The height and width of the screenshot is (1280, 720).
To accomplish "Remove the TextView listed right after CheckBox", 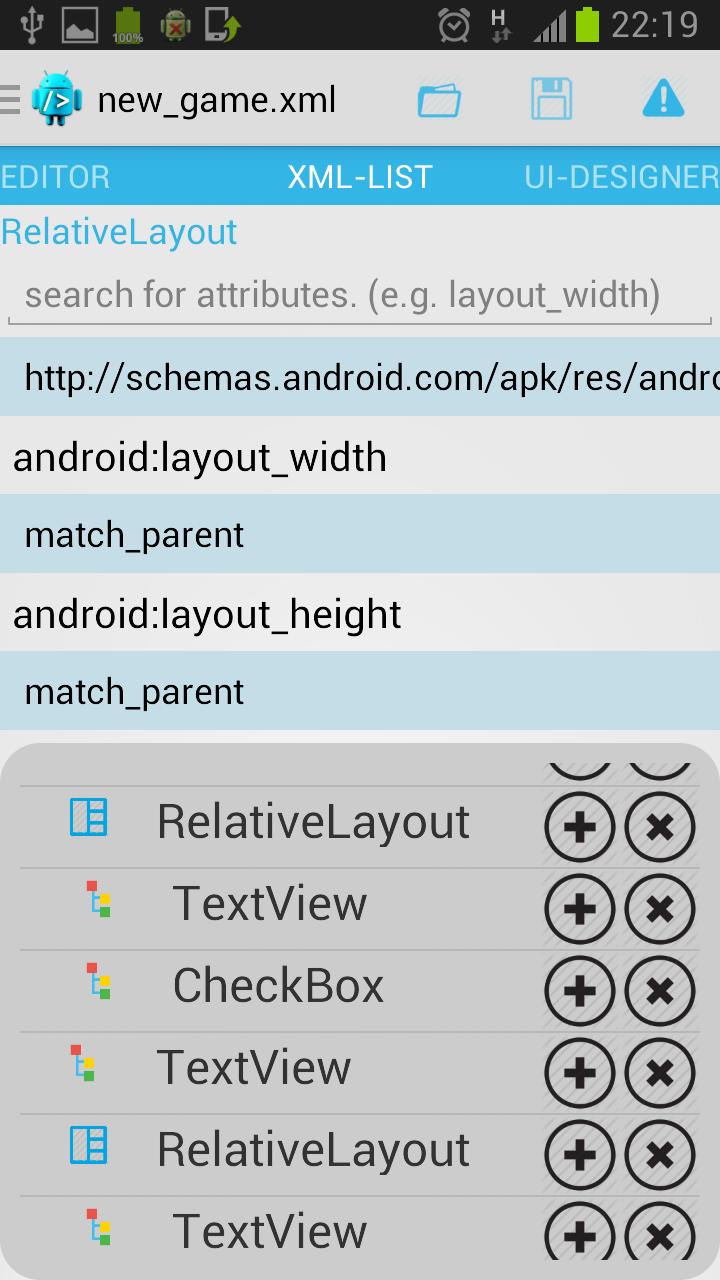I will pyautogui.click(x=660, y=1073).
